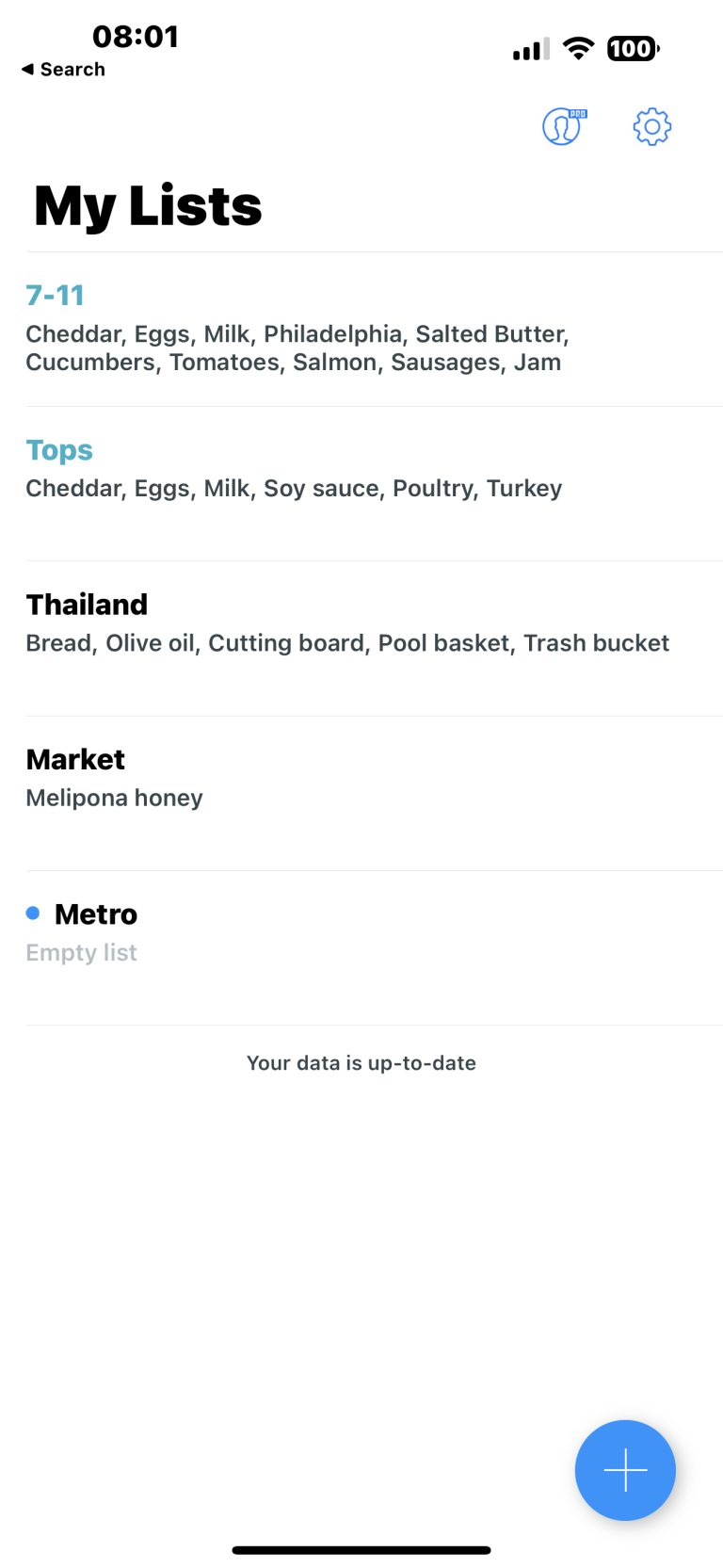Tap the Wi-Fi indicator in the status bar
723x1568 pixels.
pyautogui.click(x=578, y=48)
